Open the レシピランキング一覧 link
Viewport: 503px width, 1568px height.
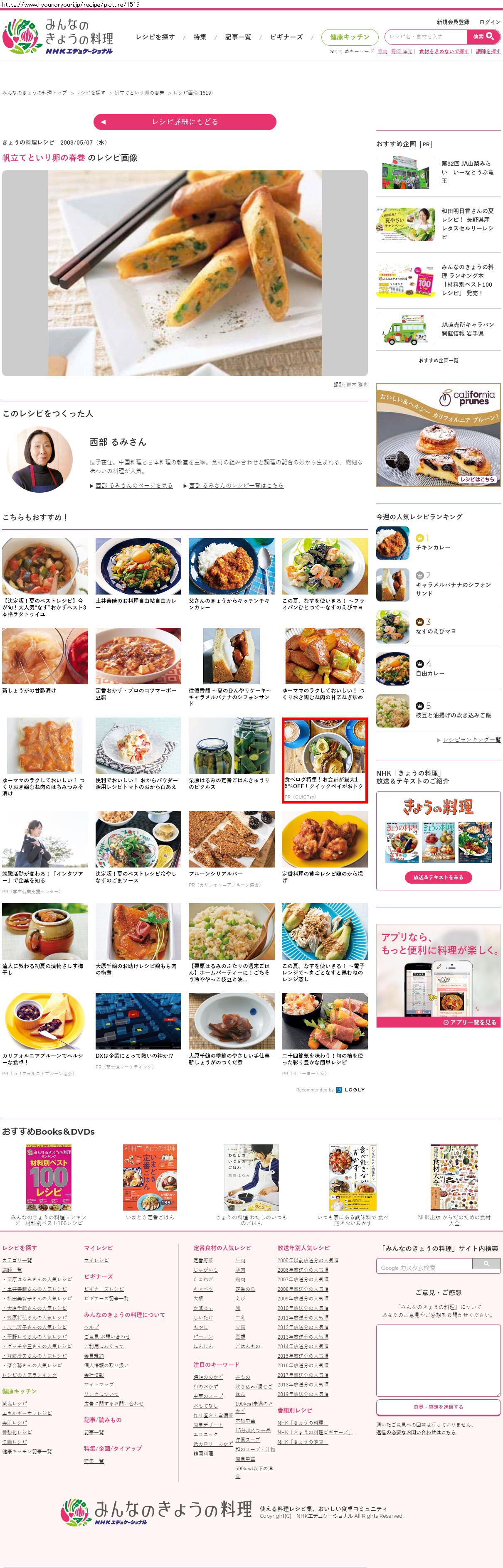(471, 740)
